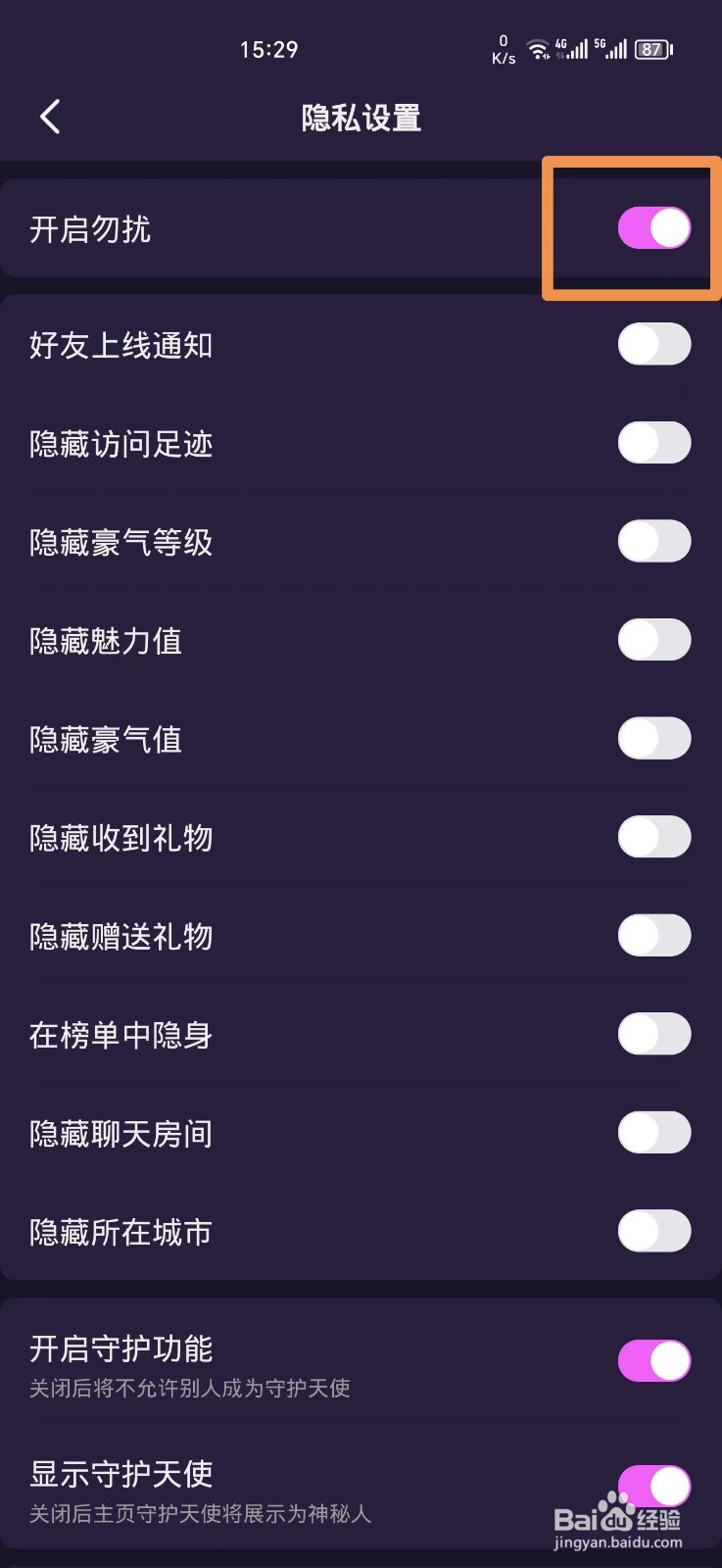722x1568 pixels.
Task: Click the battery indicator showing 87
Action: tap(650, 49)
